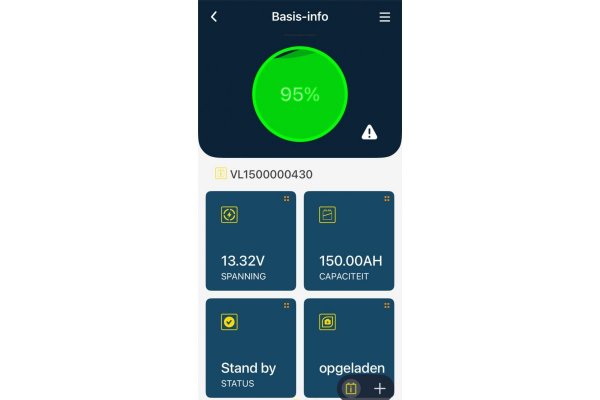Open the Stand by Status card
This screenshot has height=400, width=600.
(250, 345)
